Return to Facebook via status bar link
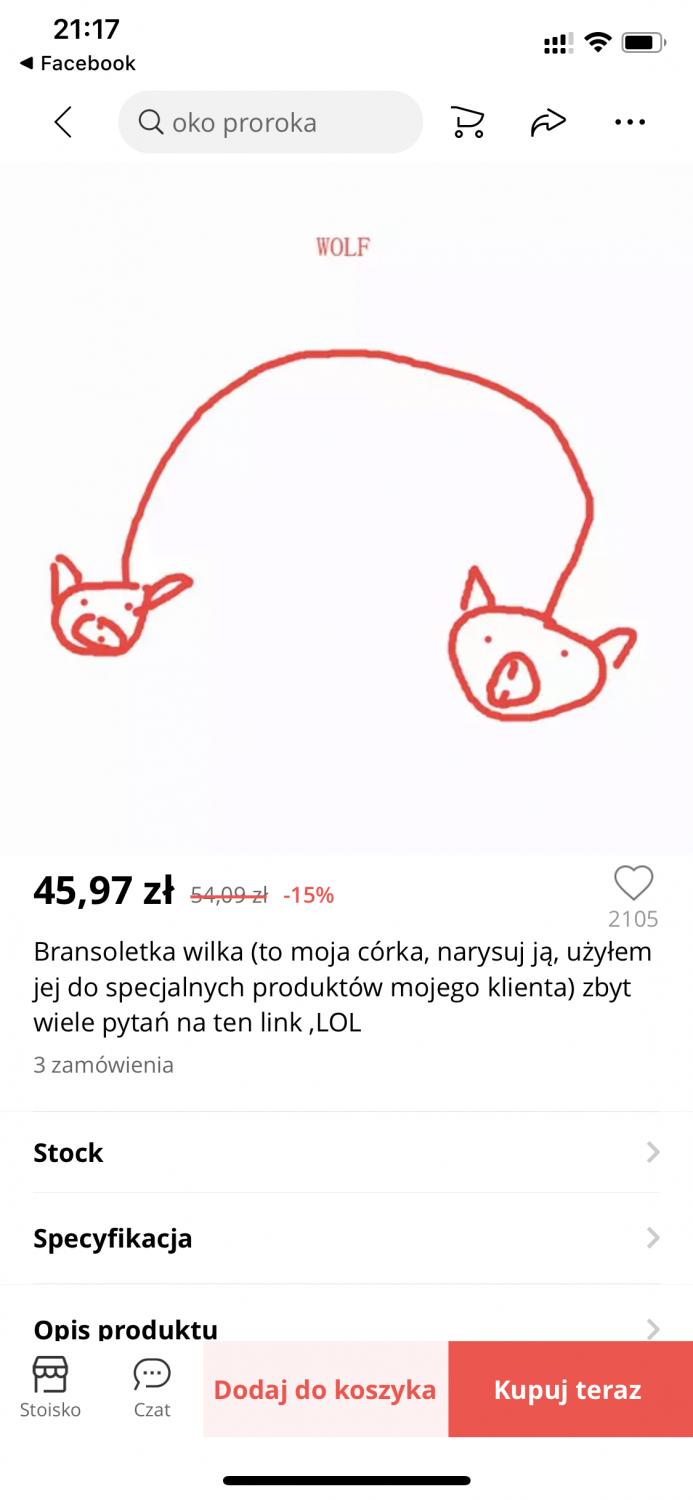This screenshot has height=1500, width=693. 78,63
